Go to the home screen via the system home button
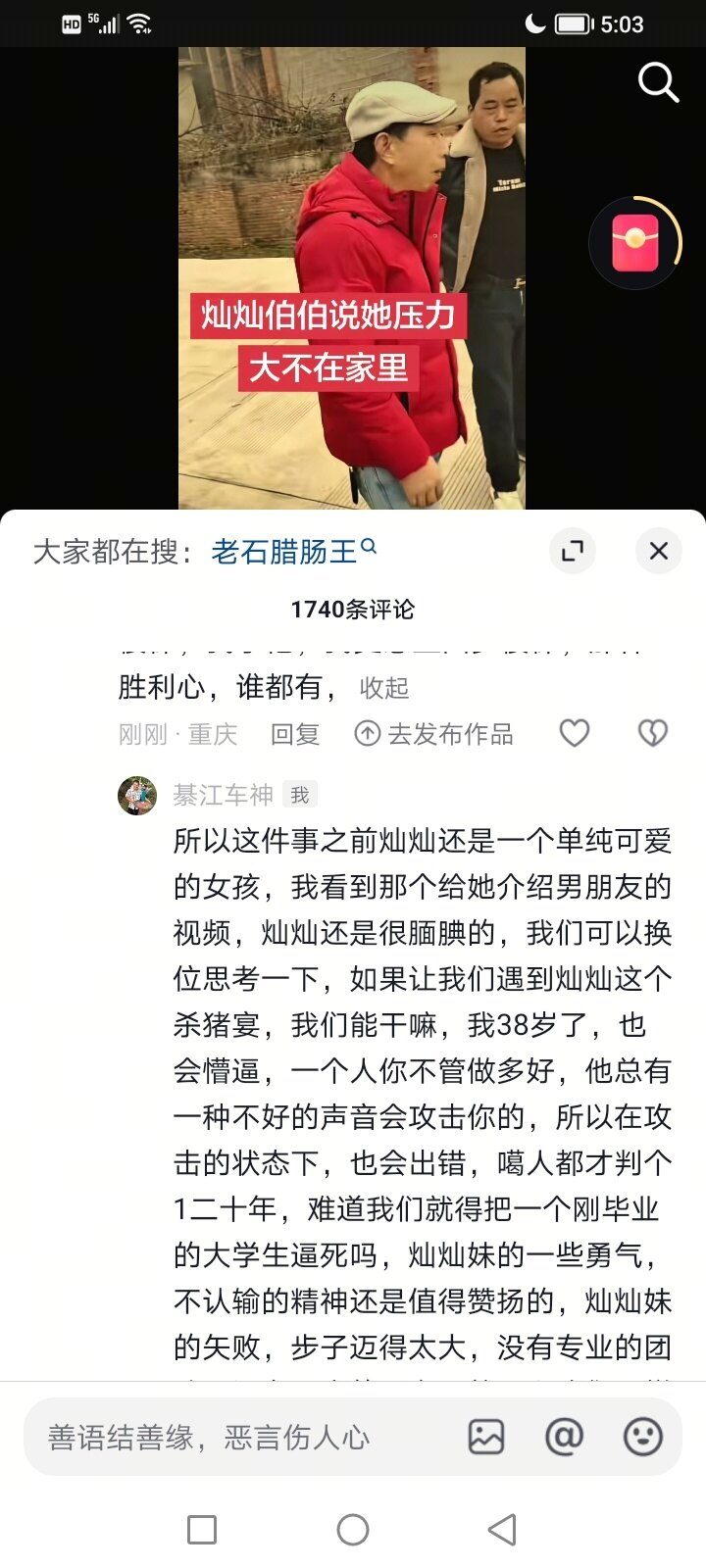 pos(353,1529)
